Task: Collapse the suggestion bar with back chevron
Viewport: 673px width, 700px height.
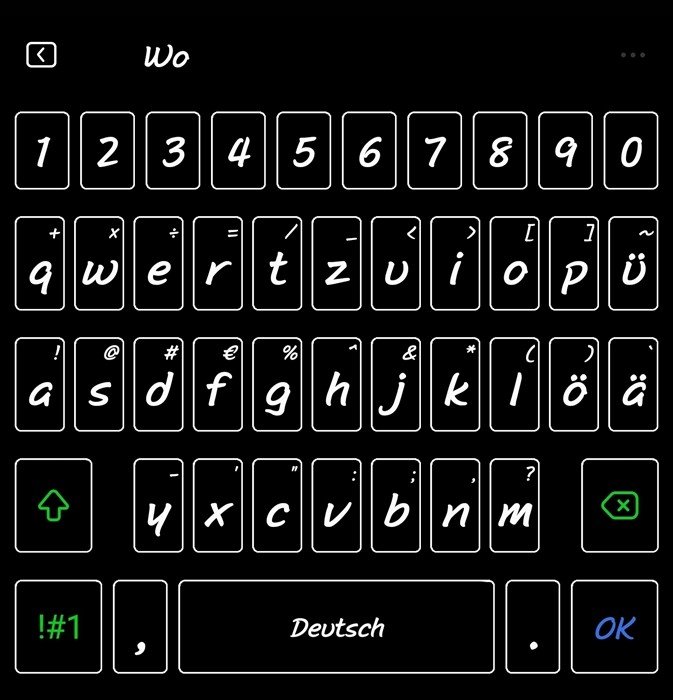Action: [41, 55]
